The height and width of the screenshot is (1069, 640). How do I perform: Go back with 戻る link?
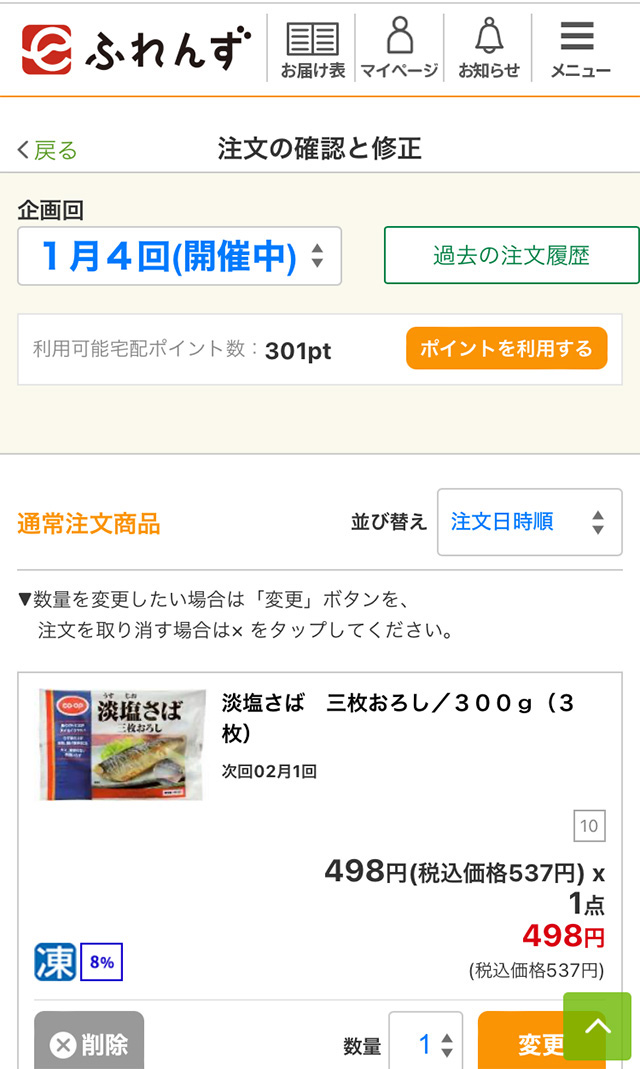point(46,150)
